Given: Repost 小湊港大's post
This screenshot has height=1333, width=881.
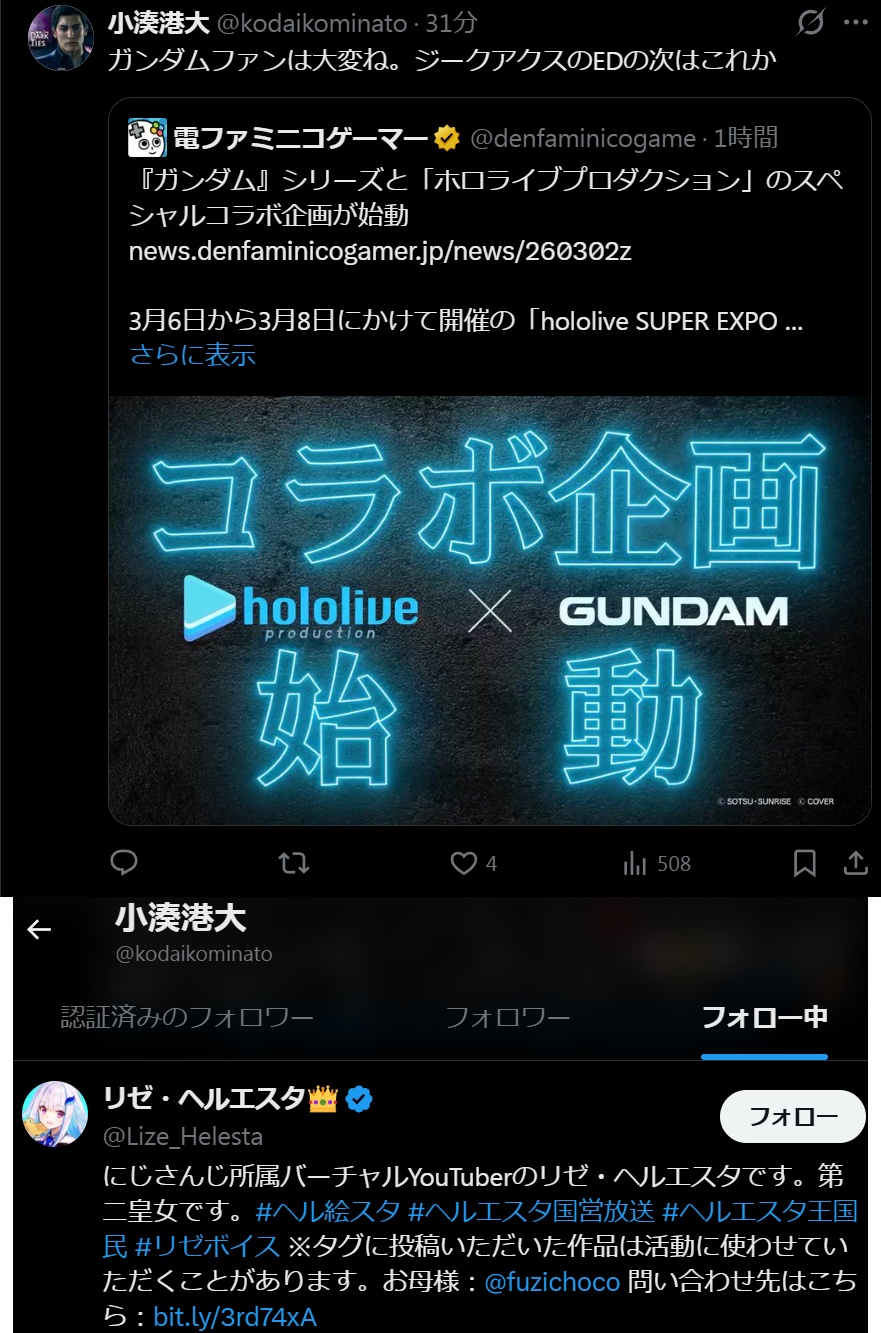Looking at the screenshot, I should point(294,862).
